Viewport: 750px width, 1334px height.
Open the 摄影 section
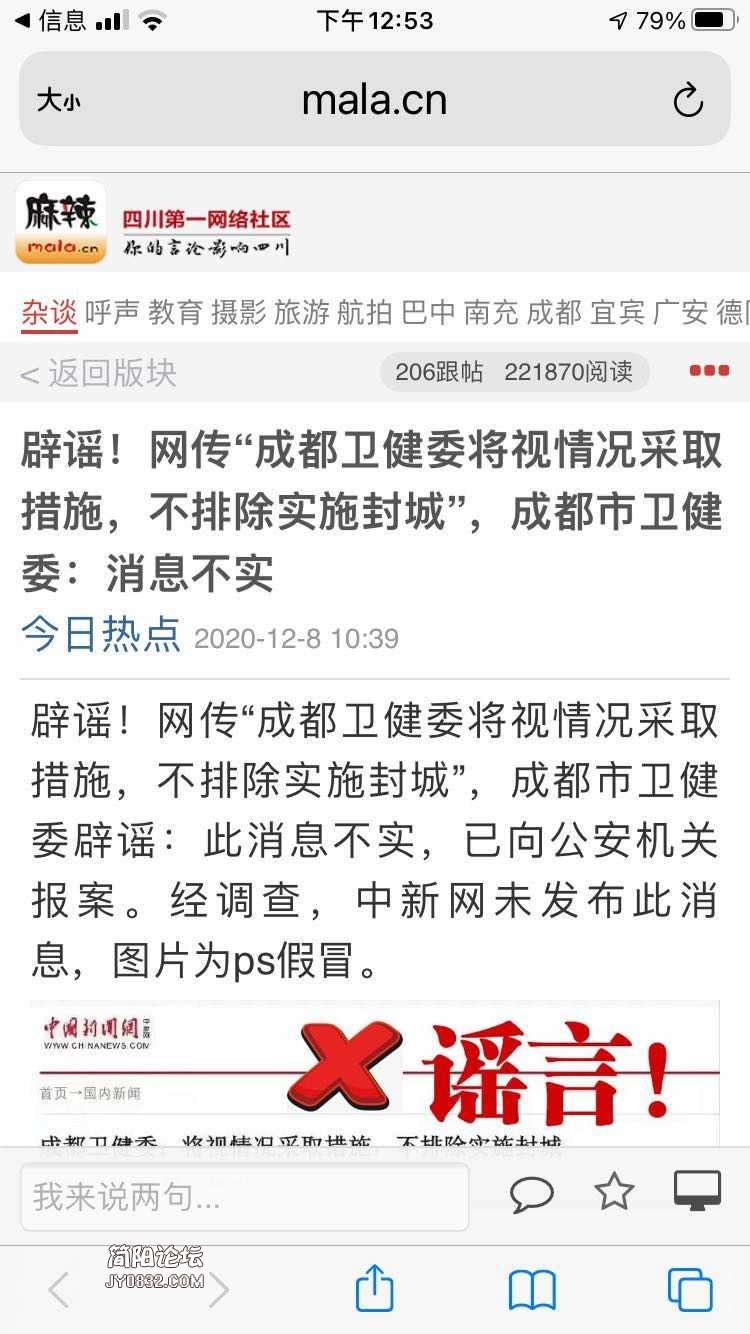(x=238, y=312)
